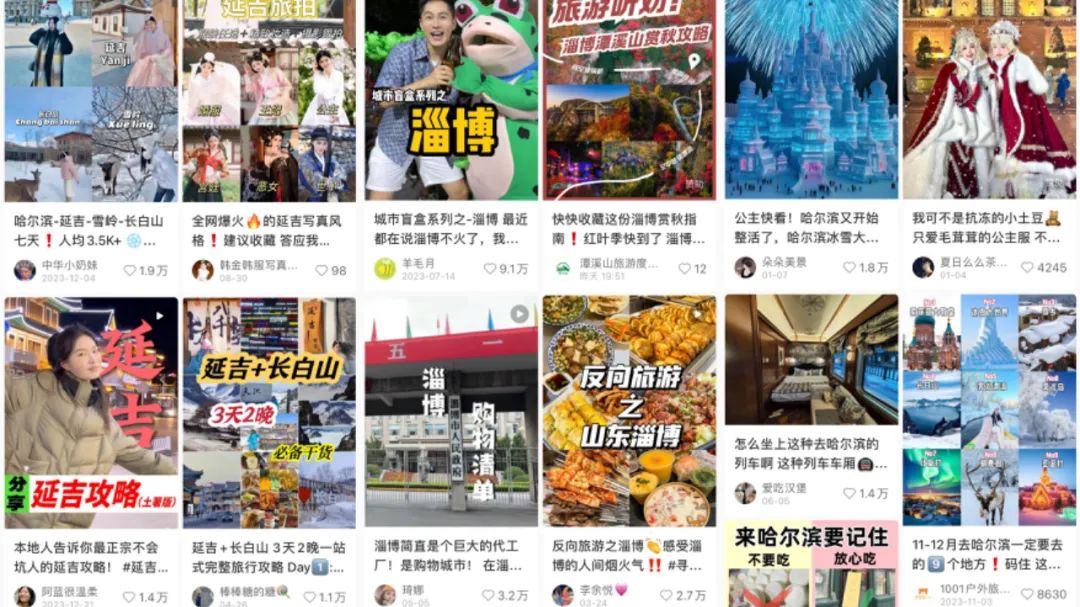
Task: Open the 本地人告诉你 延吉攻略 post
Action: point(91,412)
